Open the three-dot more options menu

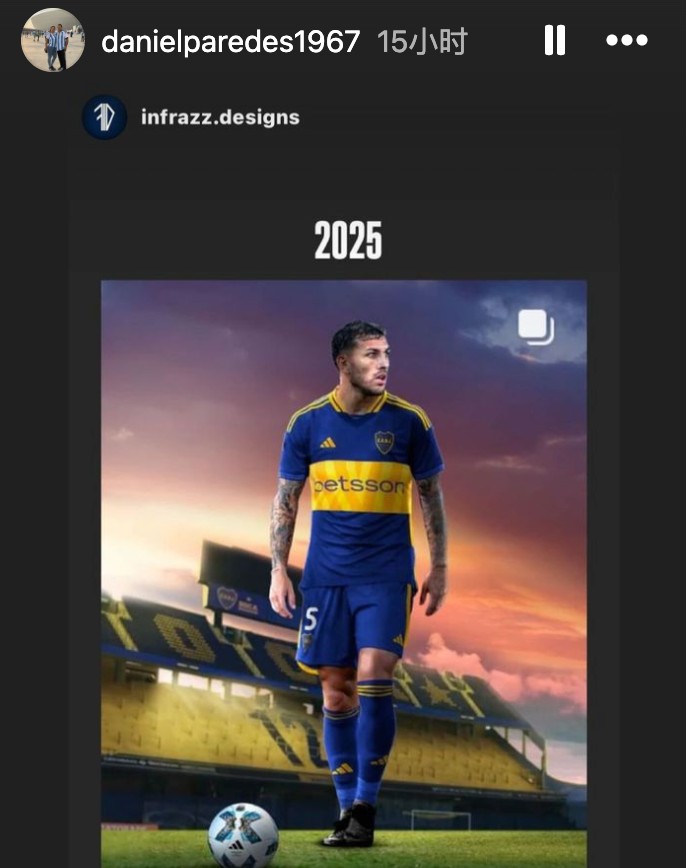[627, 41]
